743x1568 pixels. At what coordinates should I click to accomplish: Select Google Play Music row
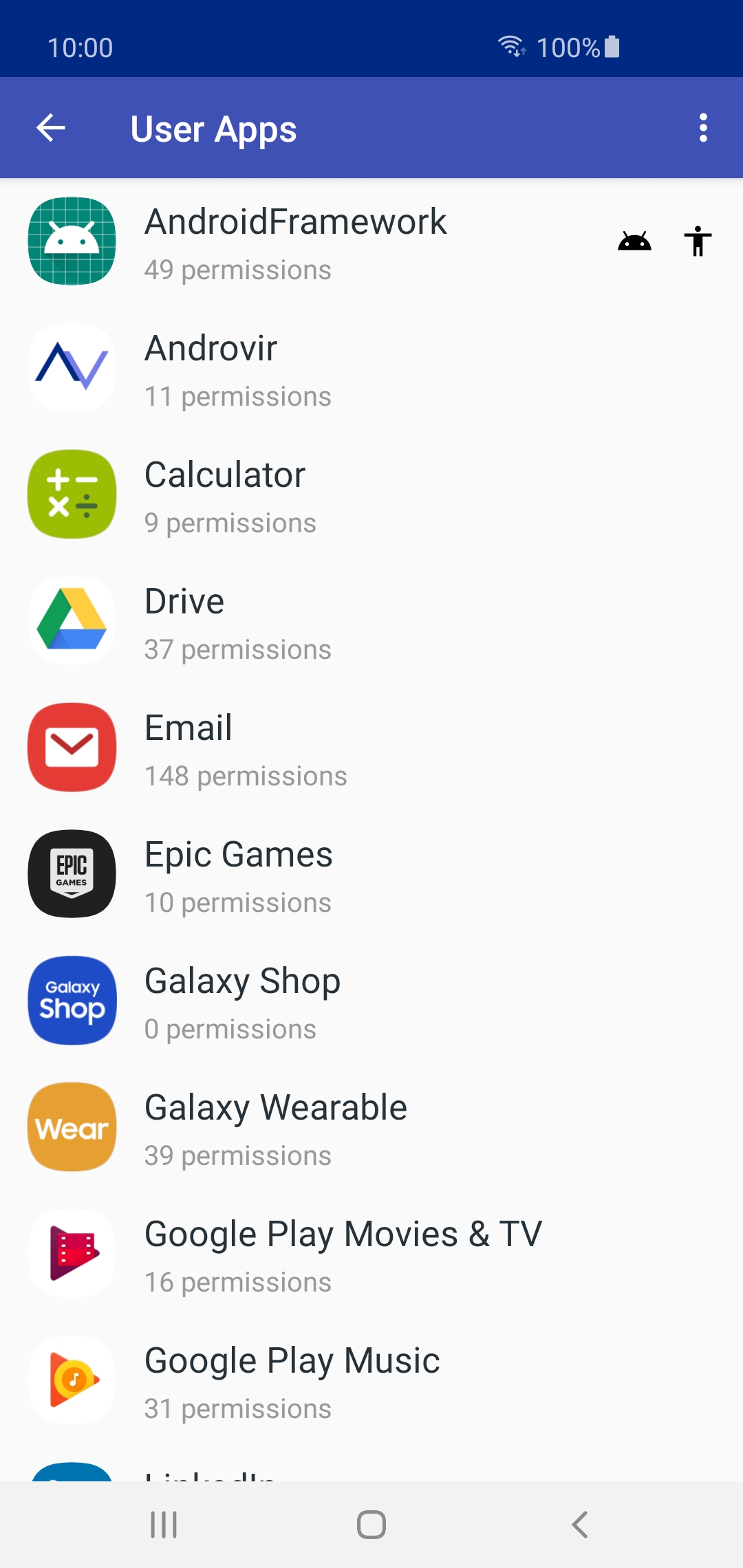click(371, 1380)
